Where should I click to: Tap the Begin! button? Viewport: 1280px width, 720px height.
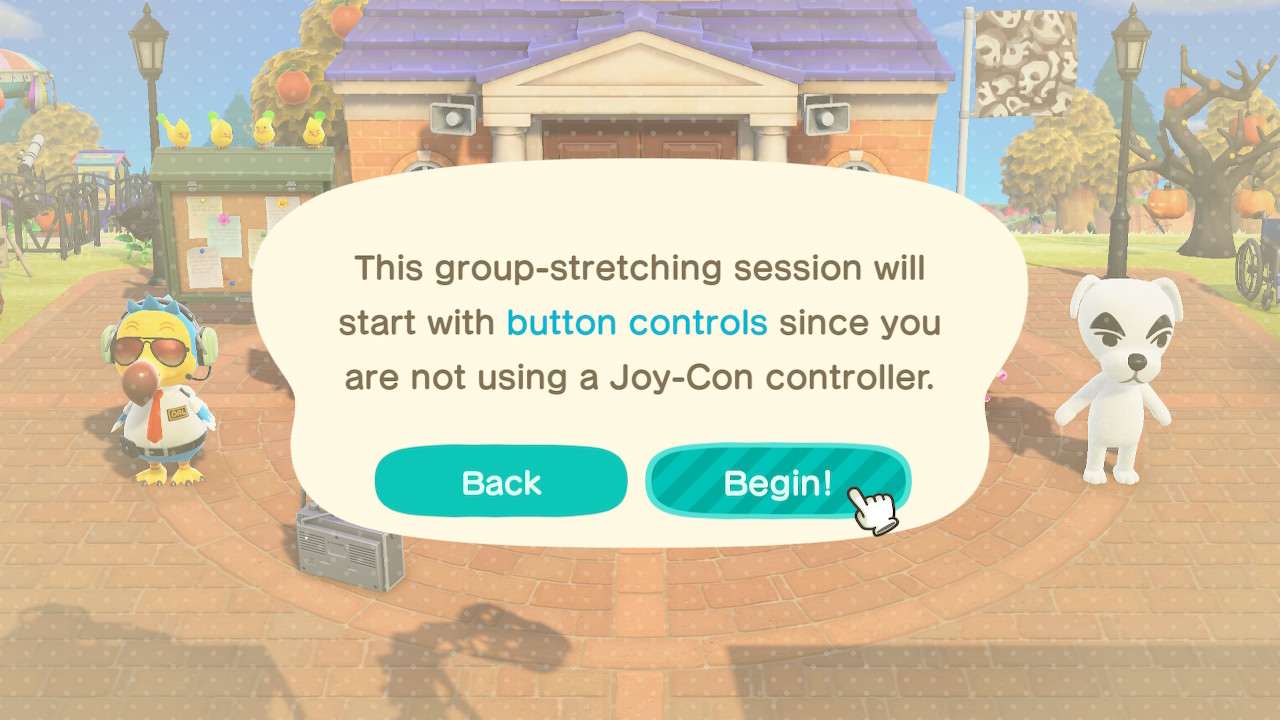click(x=777, y=483)
